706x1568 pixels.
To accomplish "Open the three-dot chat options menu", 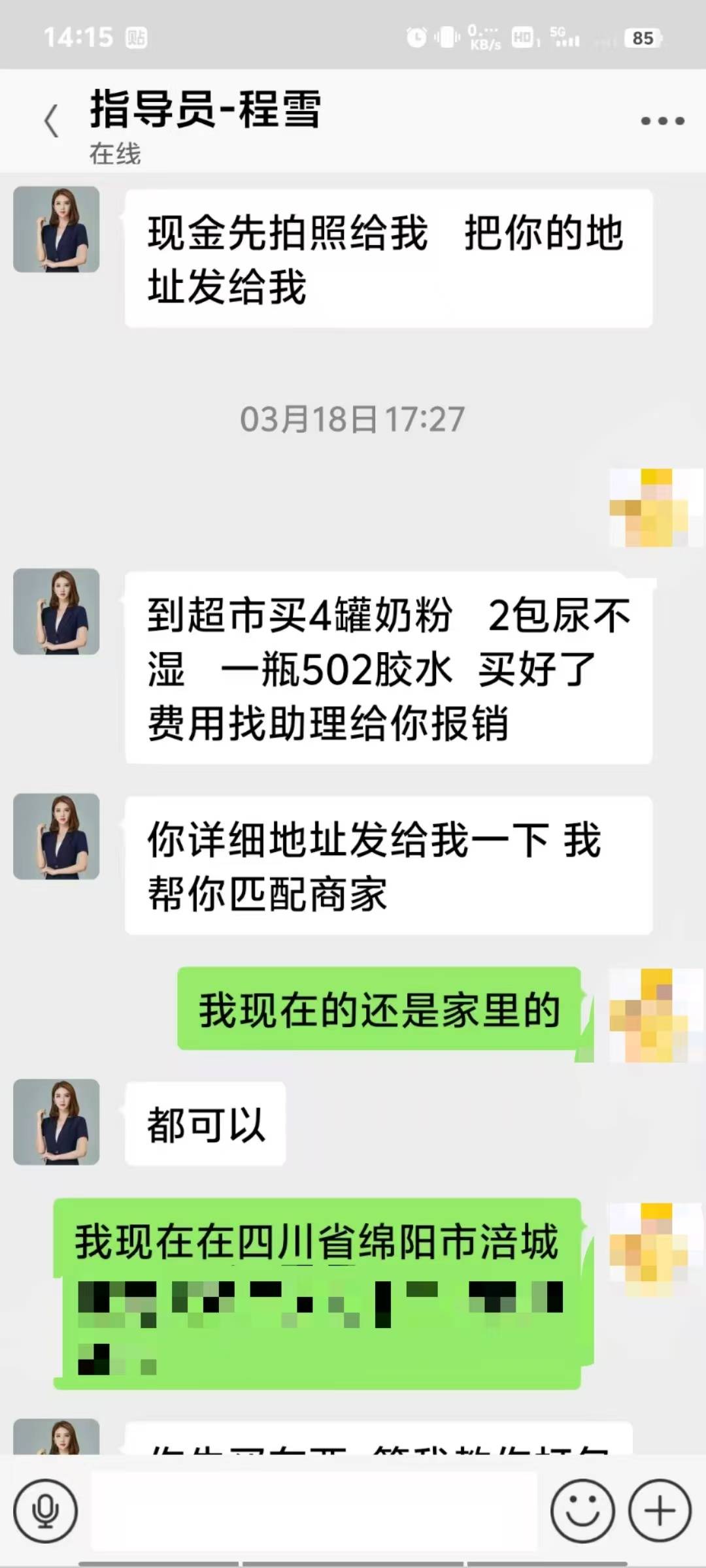I will tap(662, 121).
